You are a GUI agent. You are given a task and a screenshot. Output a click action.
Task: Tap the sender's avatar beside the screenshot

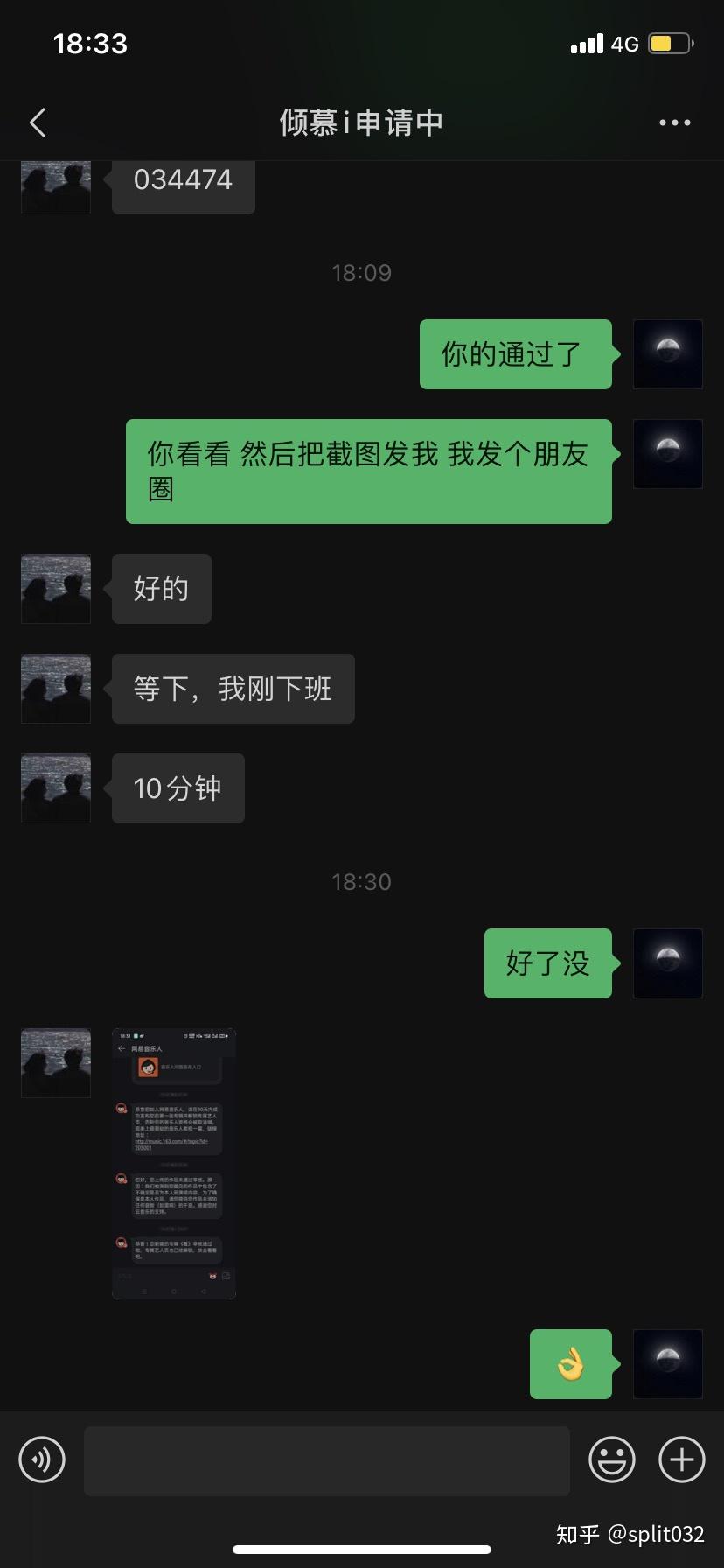[55, 1062]
